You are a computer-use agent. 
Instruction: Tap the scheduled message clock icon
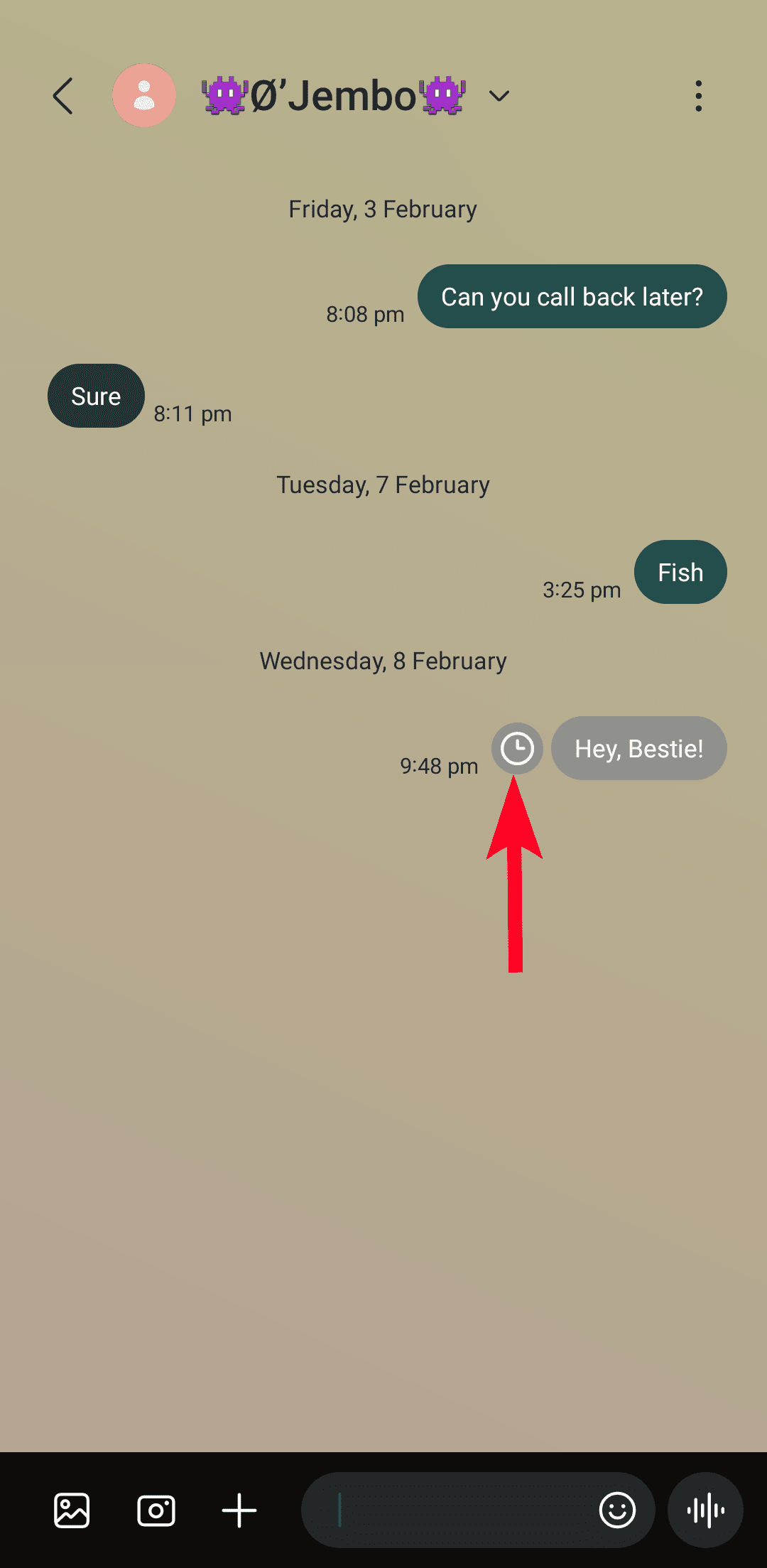[516, 748]
